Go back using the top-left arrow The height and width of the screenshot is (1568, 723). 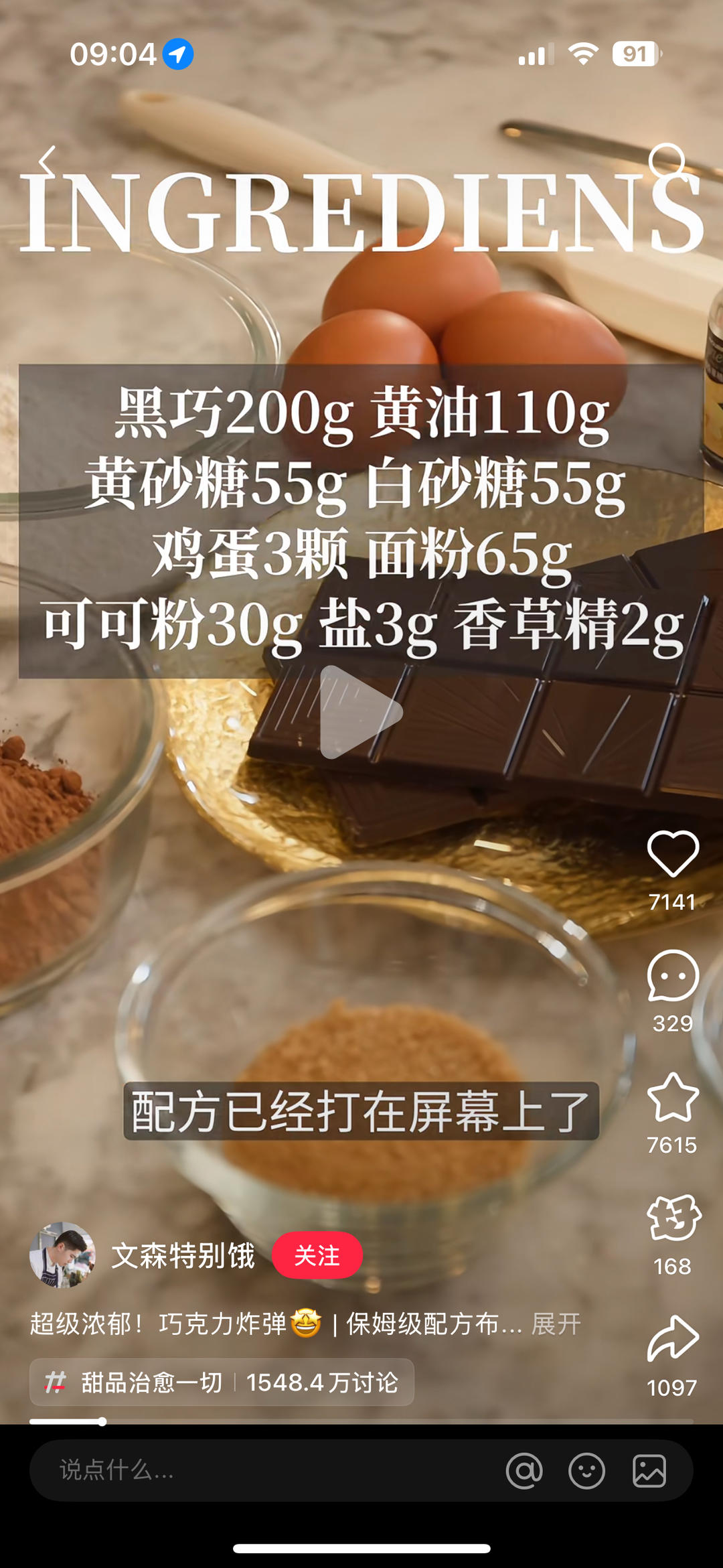(47, 161)
